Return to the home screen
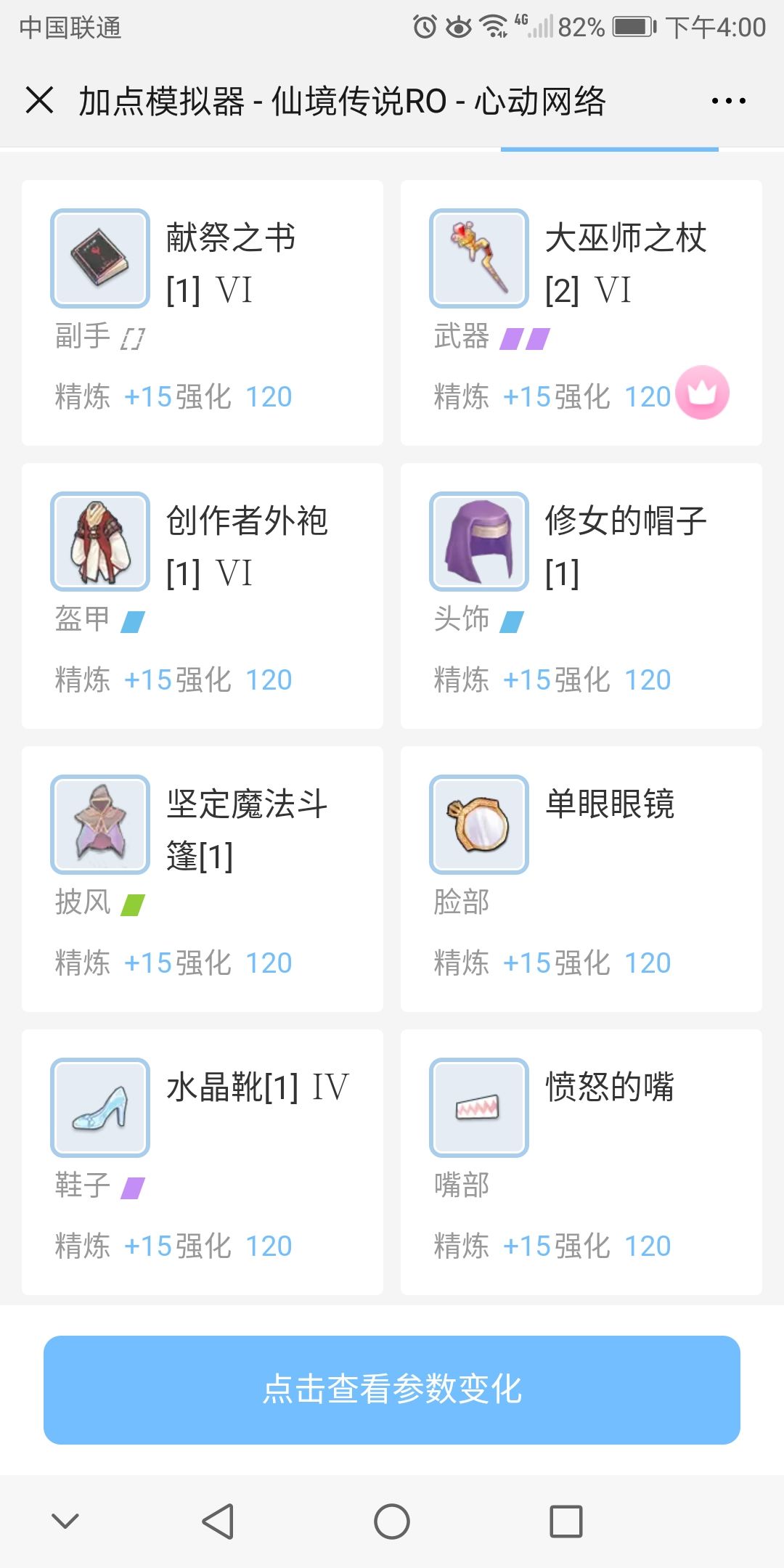This screenshot has width=784, height=1568. pos(392,1522)
